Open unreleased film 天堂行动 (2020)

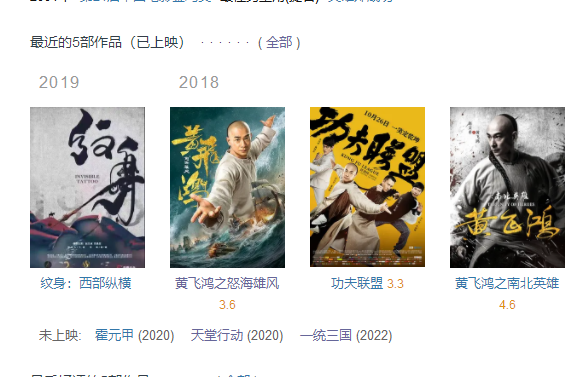[237, 335]
